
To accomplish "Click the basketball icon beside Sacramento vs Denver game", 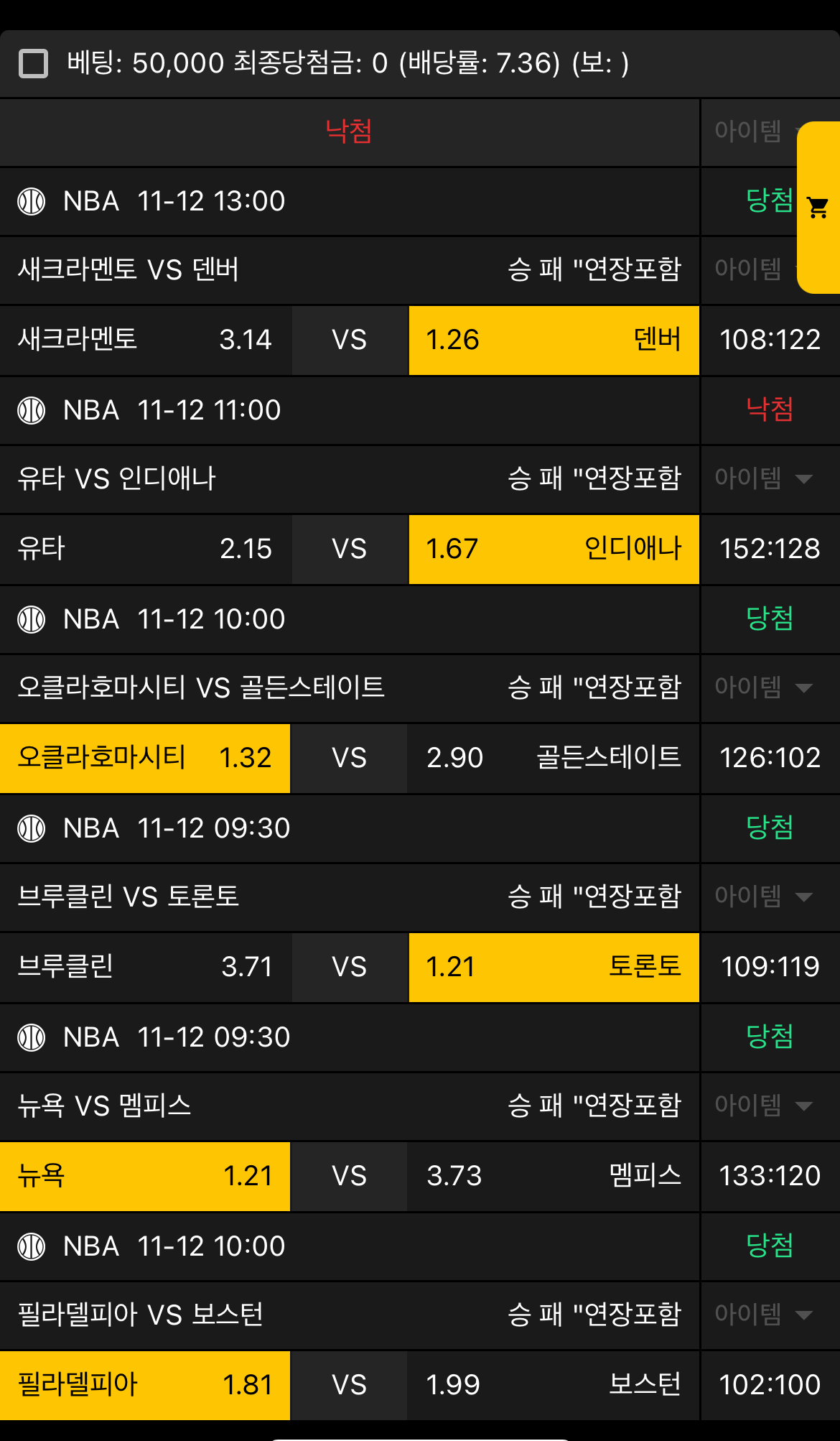I will click(x=32, y=202).
